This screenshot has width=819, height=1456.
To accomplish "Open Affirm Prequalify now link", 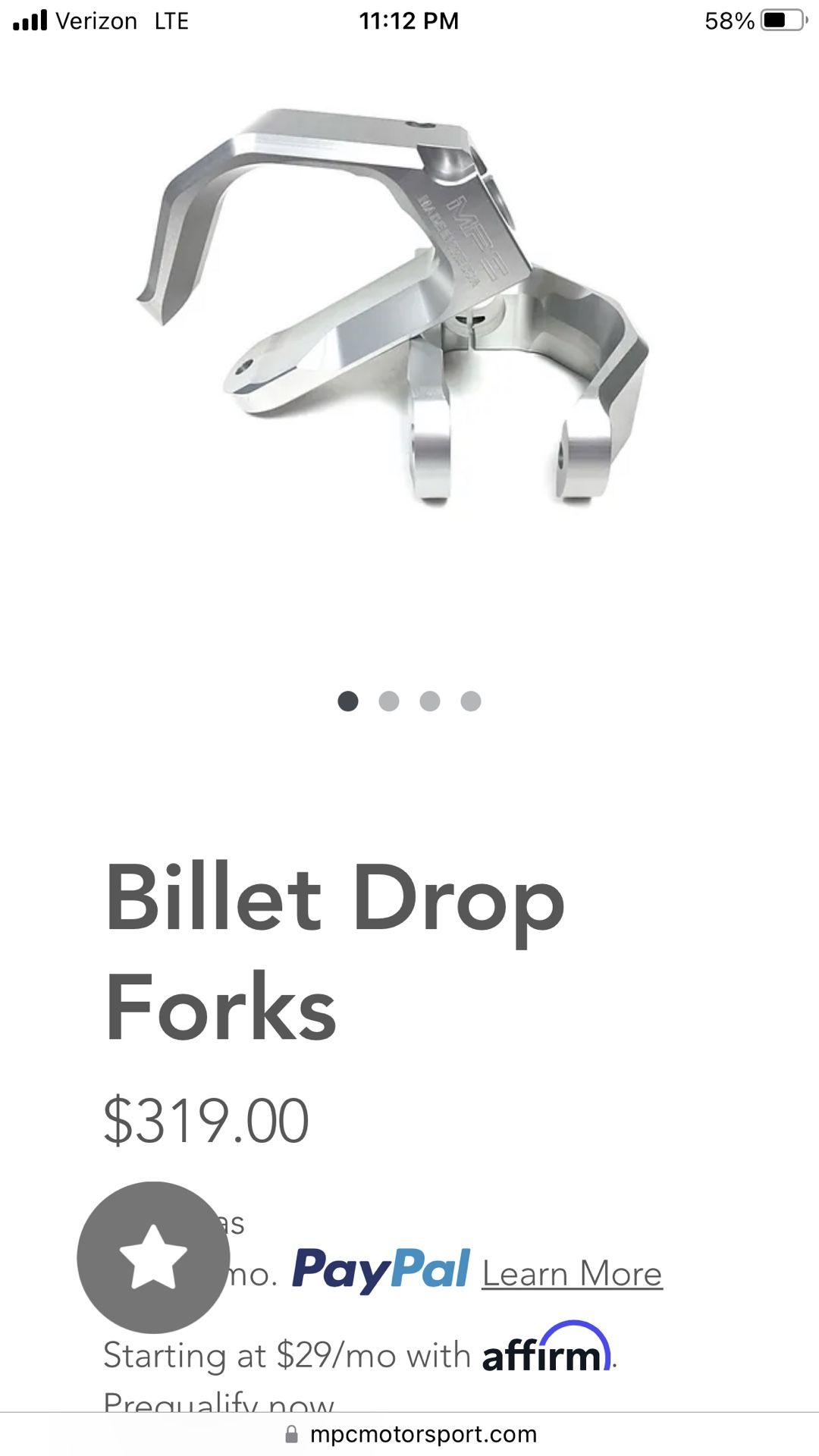I will click(x=220, y=1403).
